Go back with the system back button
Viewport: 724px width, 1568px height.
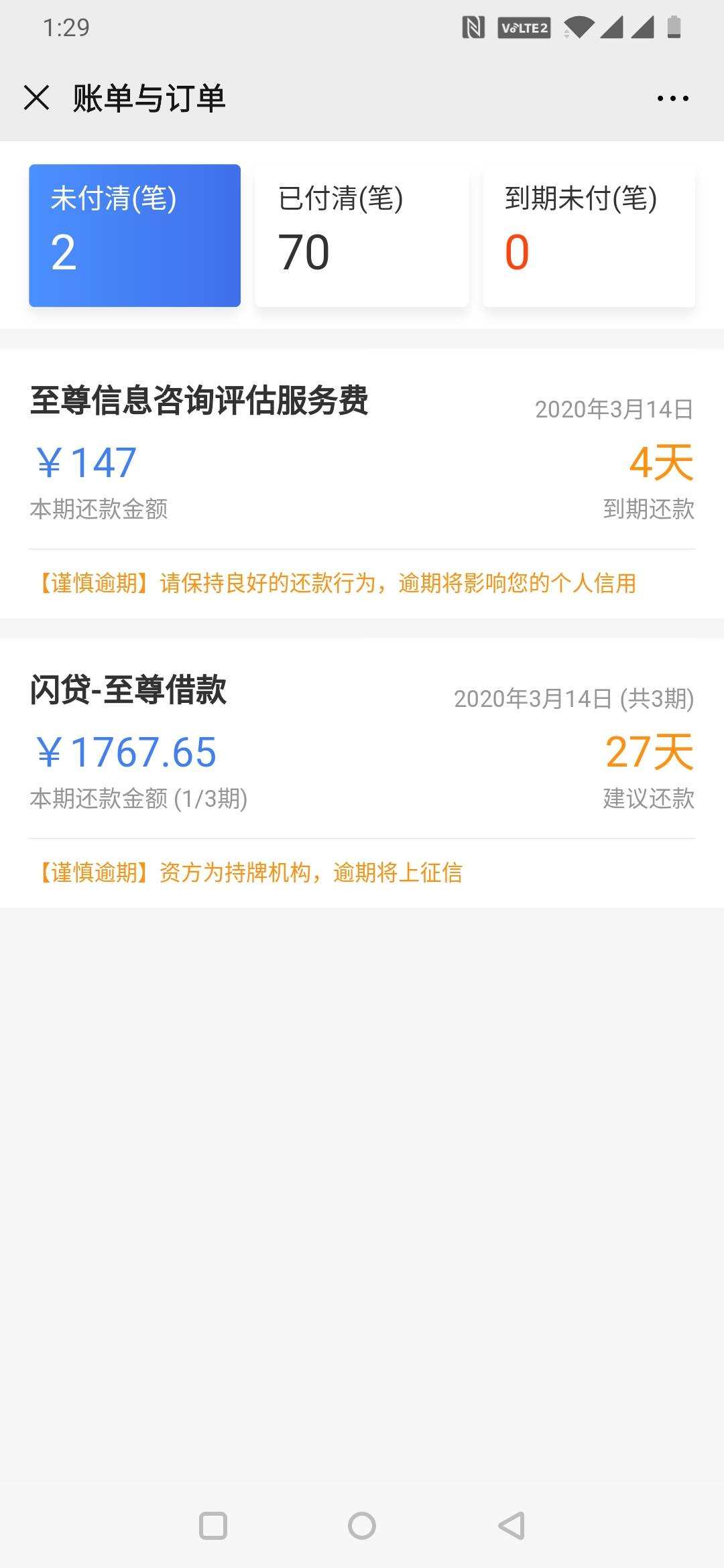(511, 1526)
